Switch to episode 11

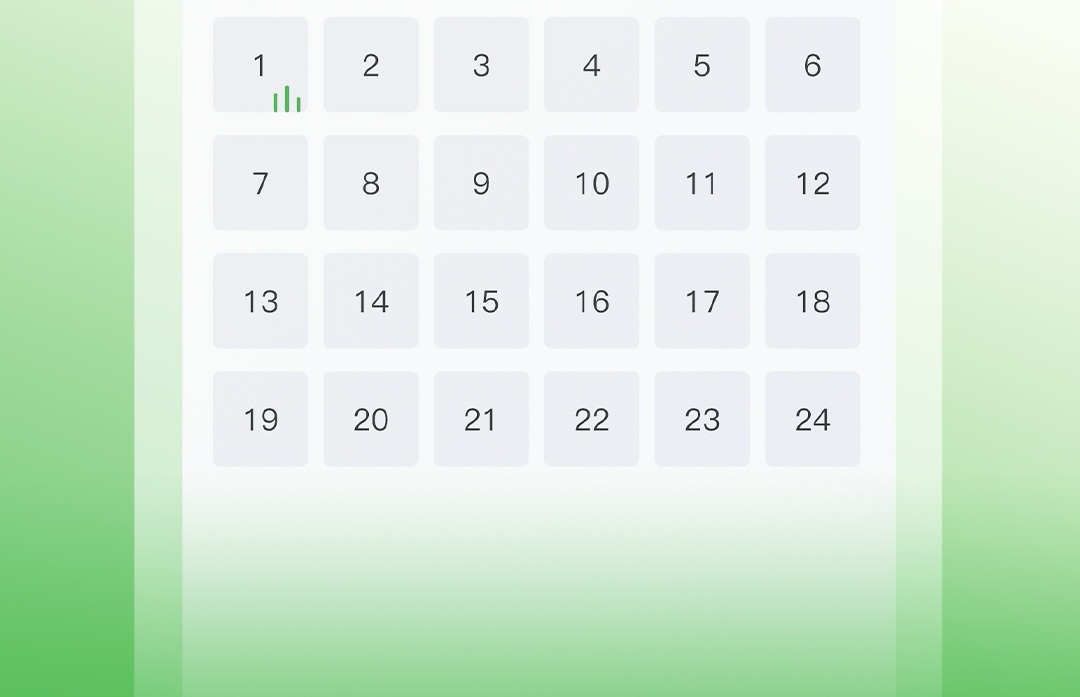[x=702, y=183]
